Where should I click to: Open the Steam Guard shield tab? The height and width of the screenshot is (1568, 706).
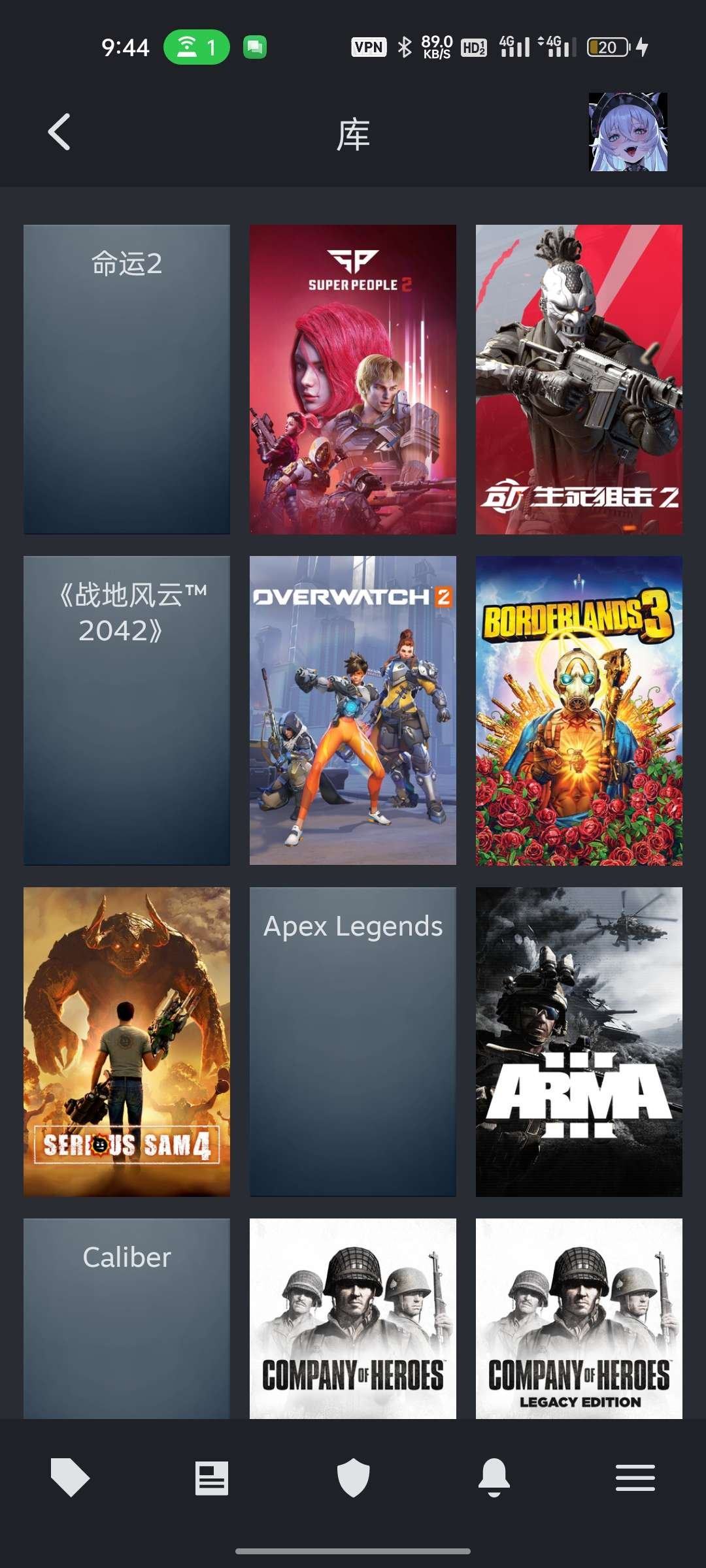point(353,1477)
